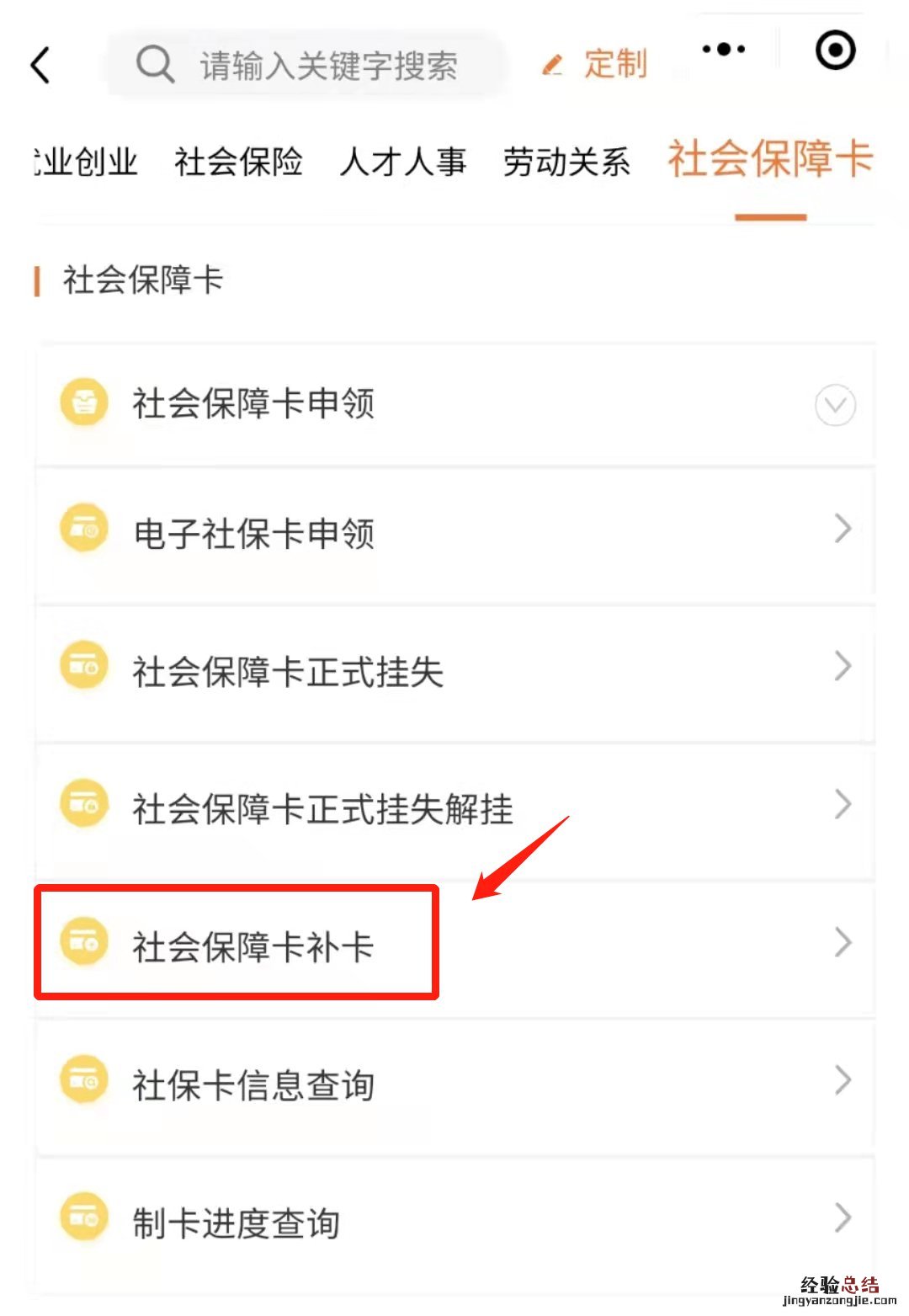Viewport: 909px width, 1316px height.
Task: Select the 社会保障卡 tab
Action: [x=770, y=160]
